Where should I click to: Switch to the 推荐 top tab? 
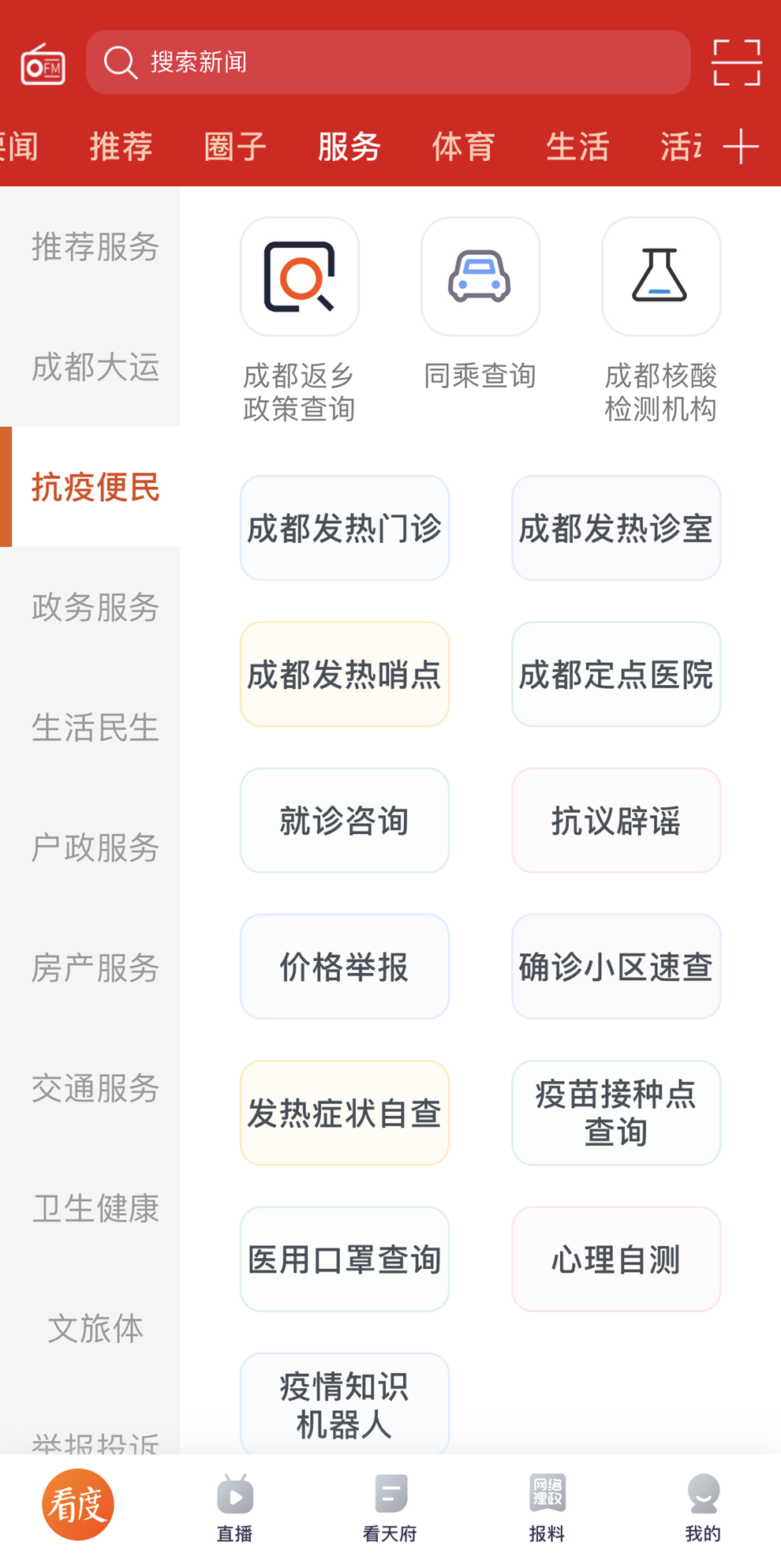(x=121, y=147)
